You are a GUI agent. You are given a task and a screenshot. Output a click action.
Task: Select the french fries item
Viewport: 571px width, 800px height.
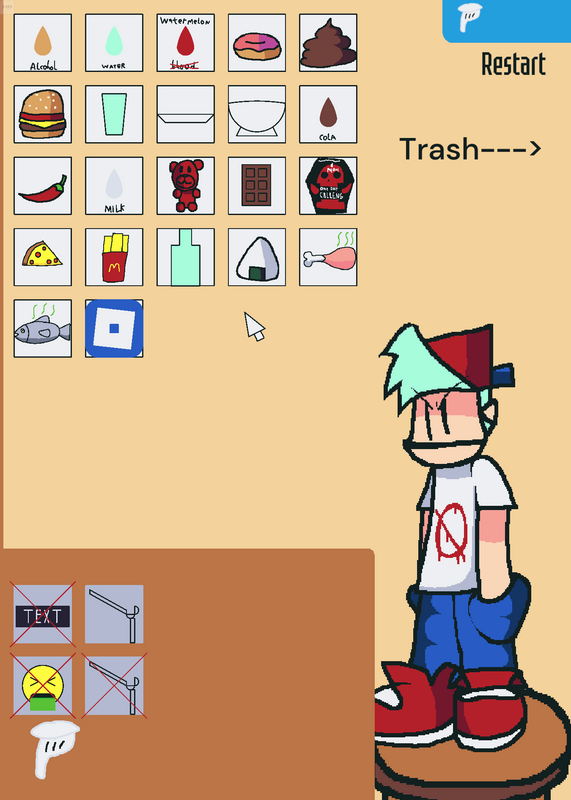(x=114, y=257)
